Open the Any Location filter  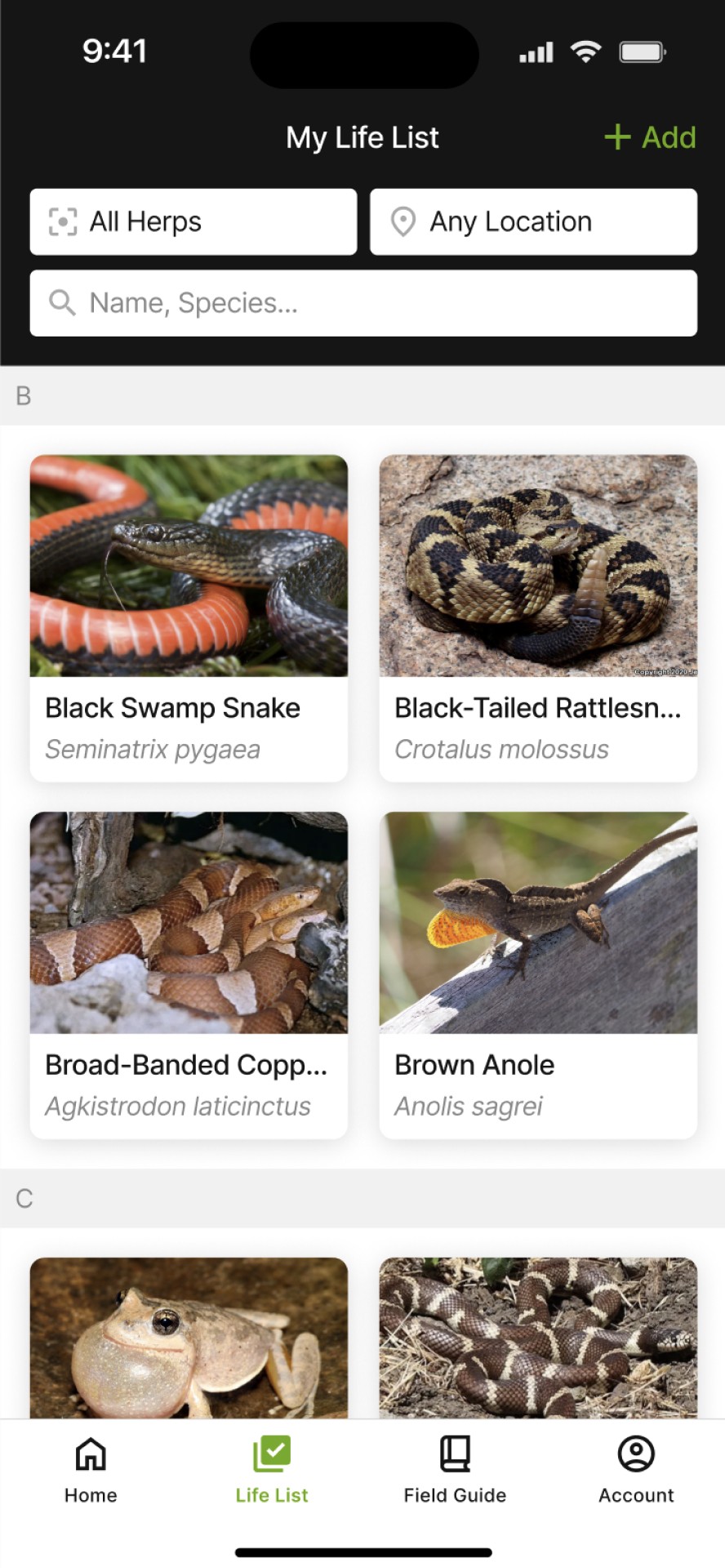click(533, 222)
